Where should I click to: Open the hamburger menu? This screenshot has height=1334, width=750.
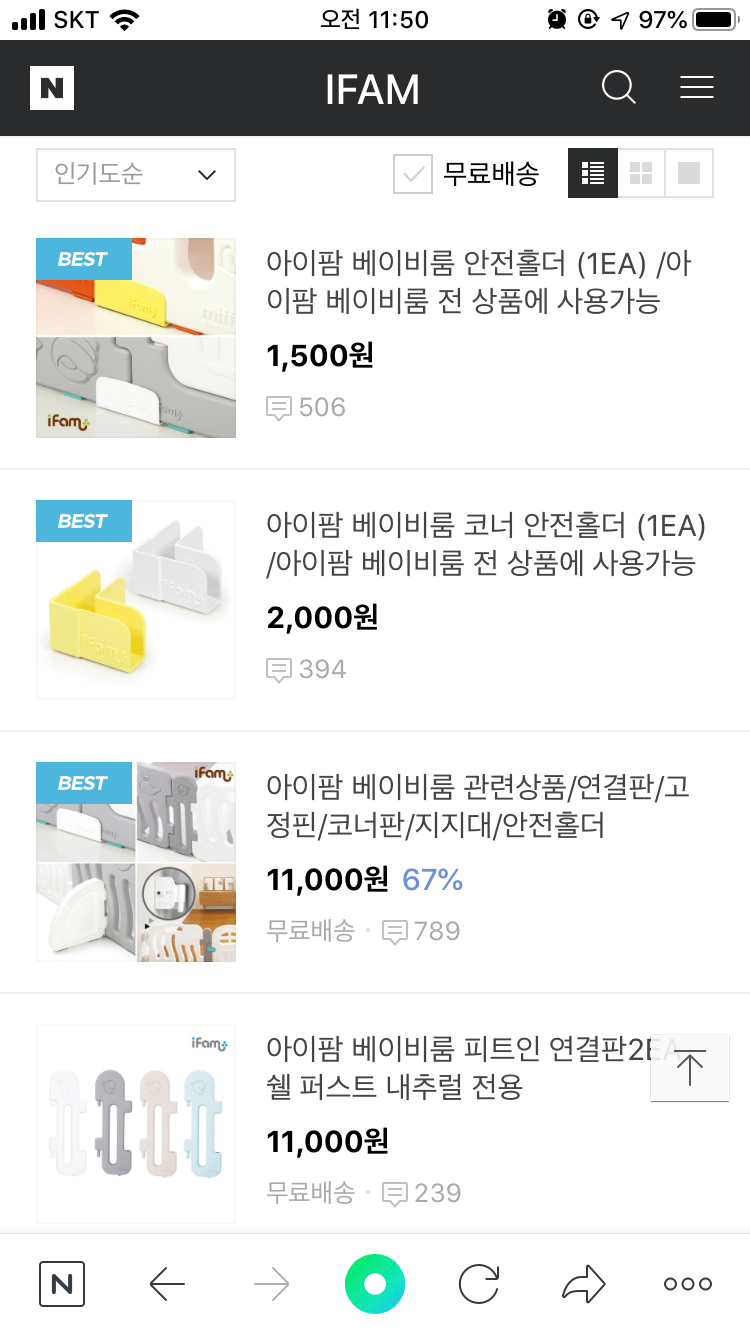tap(696, 88)
